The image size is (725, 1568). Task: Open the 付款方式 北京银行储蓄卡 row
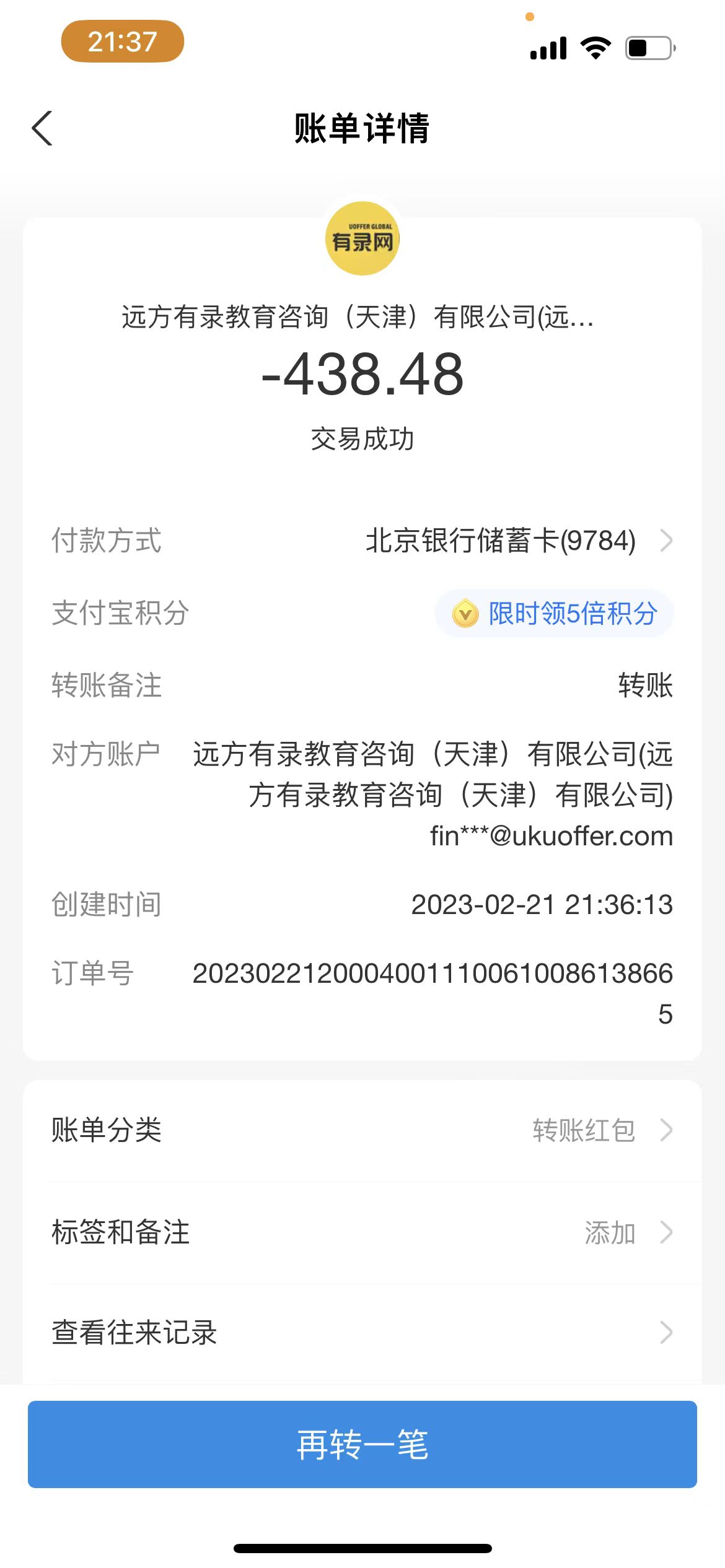[x=518, y=541]
